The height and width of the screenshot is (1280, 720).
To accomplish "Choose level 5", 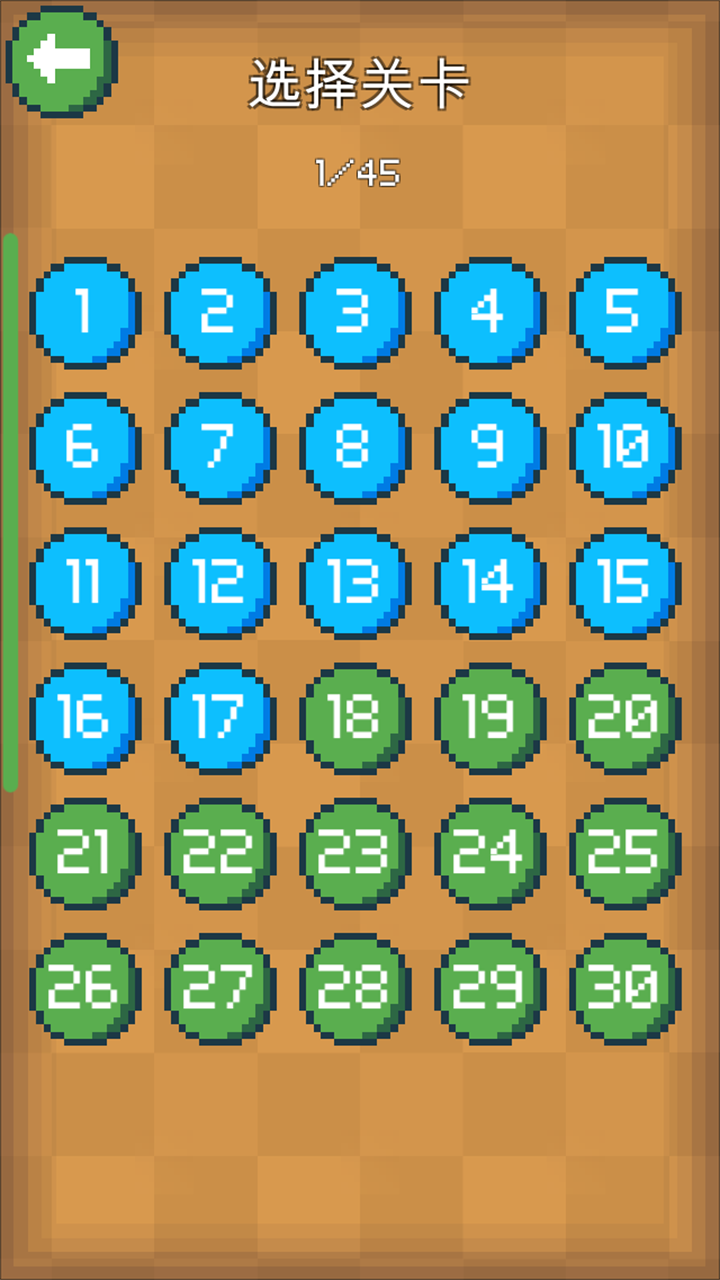I will point(624,313).
